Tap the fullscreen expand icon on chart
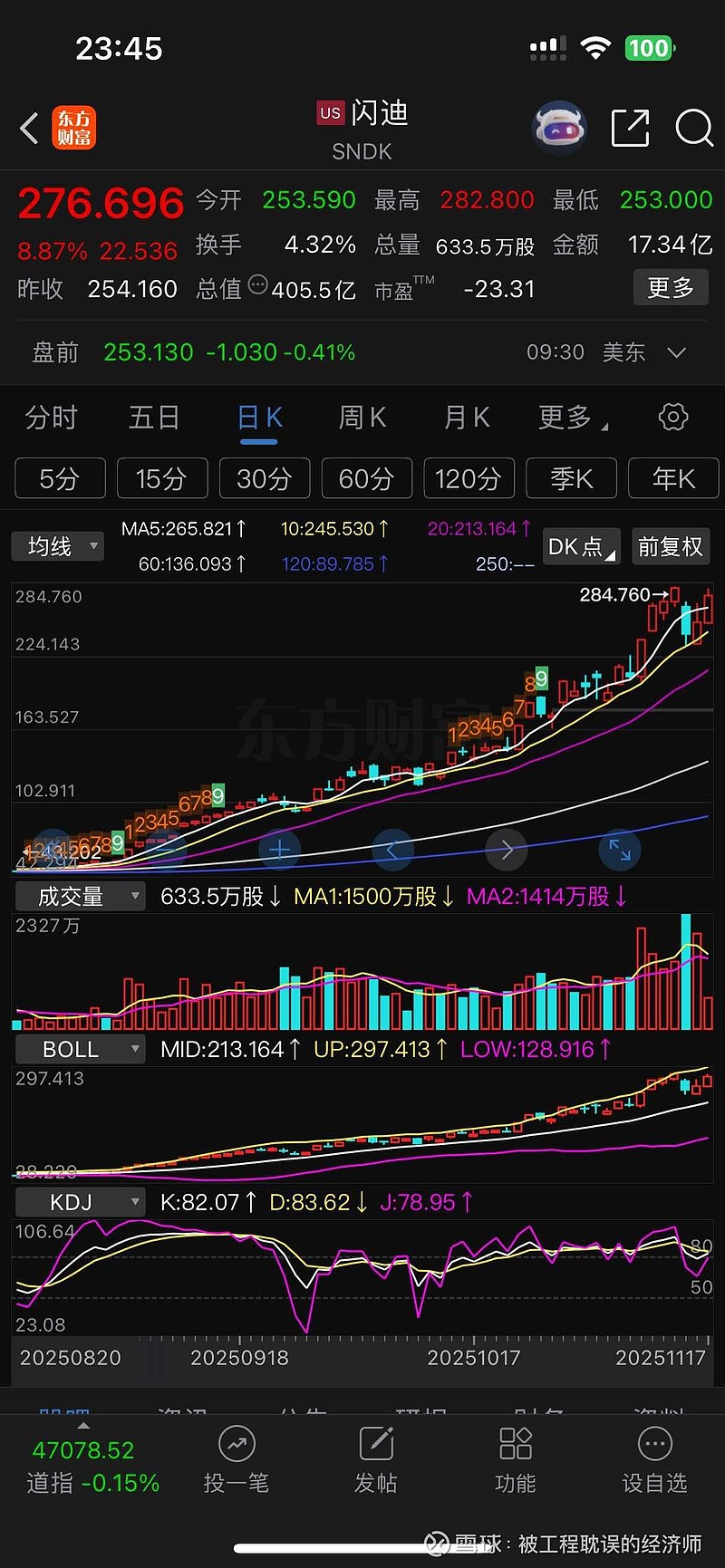This screenshot has height=1568, width=725. (x=619, y=850)
